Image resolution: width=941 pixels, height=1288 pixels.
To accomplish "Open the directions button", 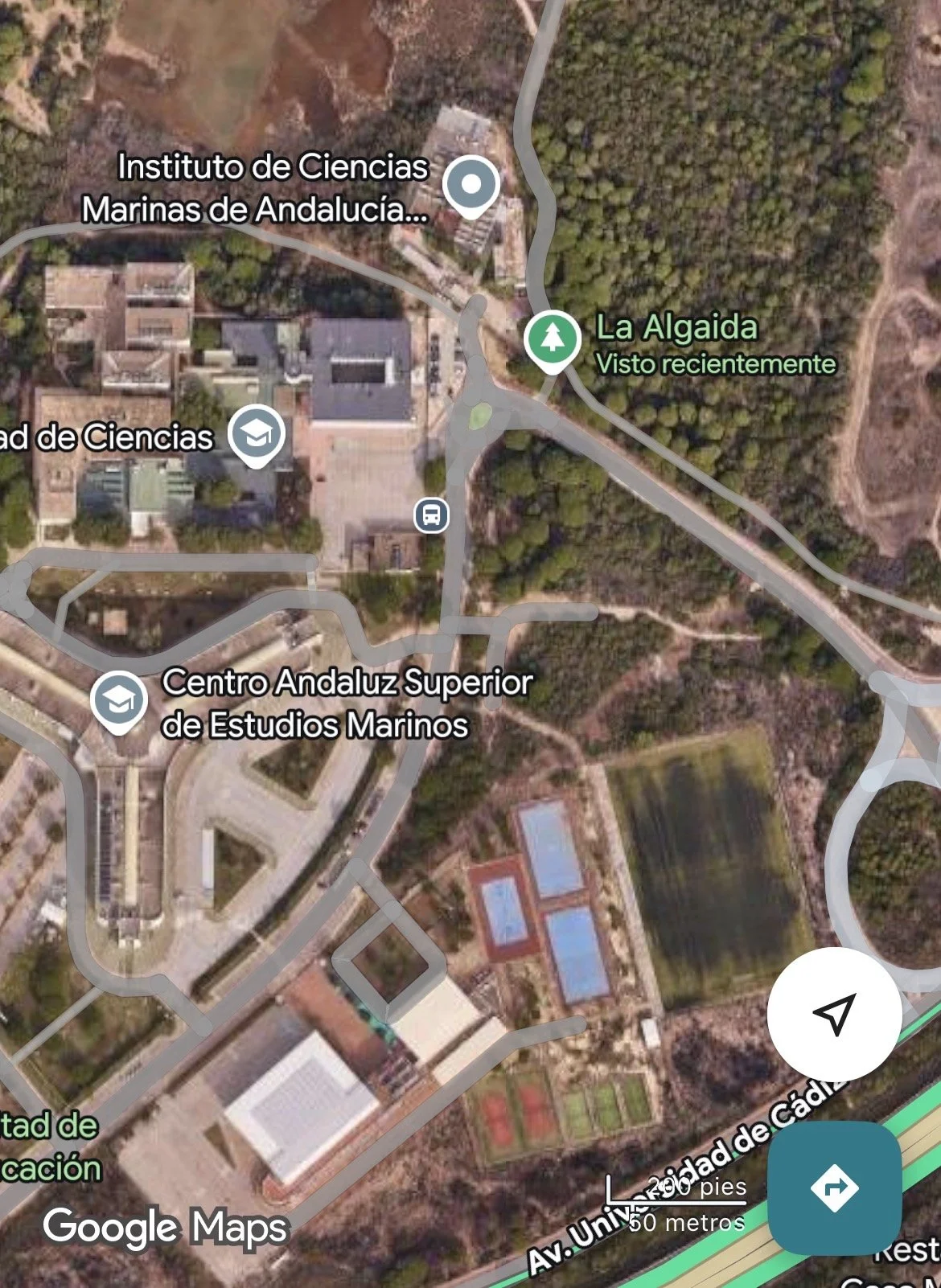I will click(834, 1188).
